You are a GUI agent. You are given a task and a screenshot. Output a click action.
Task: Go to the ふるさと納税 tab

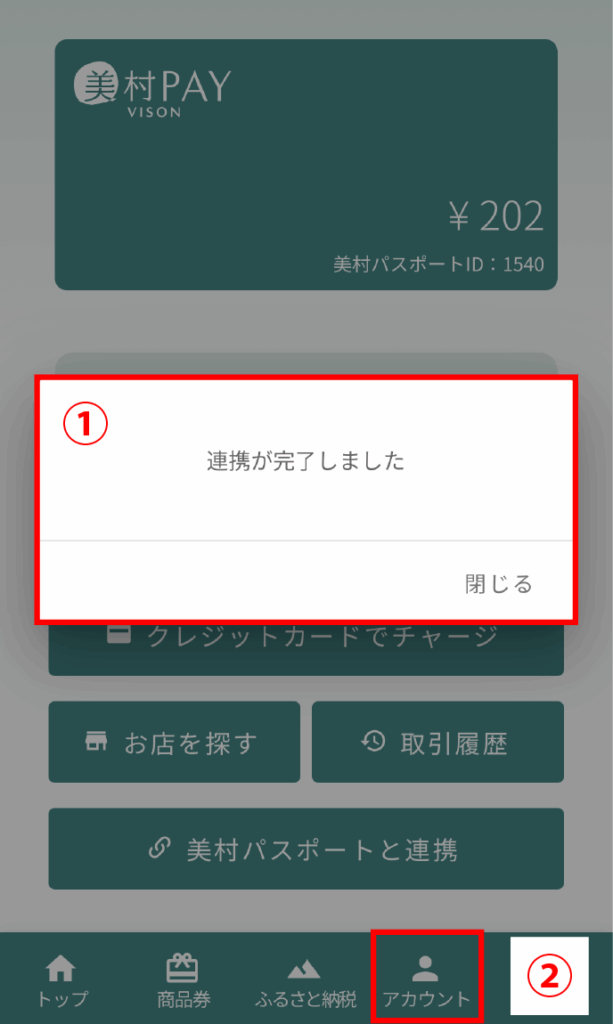point(305,980)
